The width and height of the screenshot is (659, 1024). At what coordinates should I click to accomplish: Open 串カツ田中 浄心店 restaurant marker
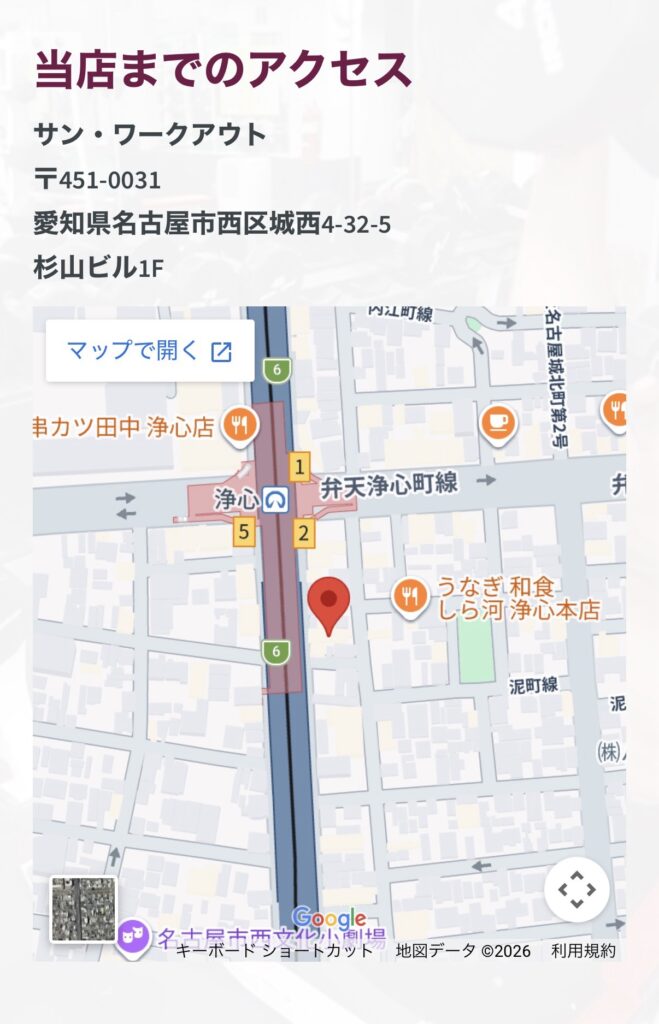pos(237,425)
